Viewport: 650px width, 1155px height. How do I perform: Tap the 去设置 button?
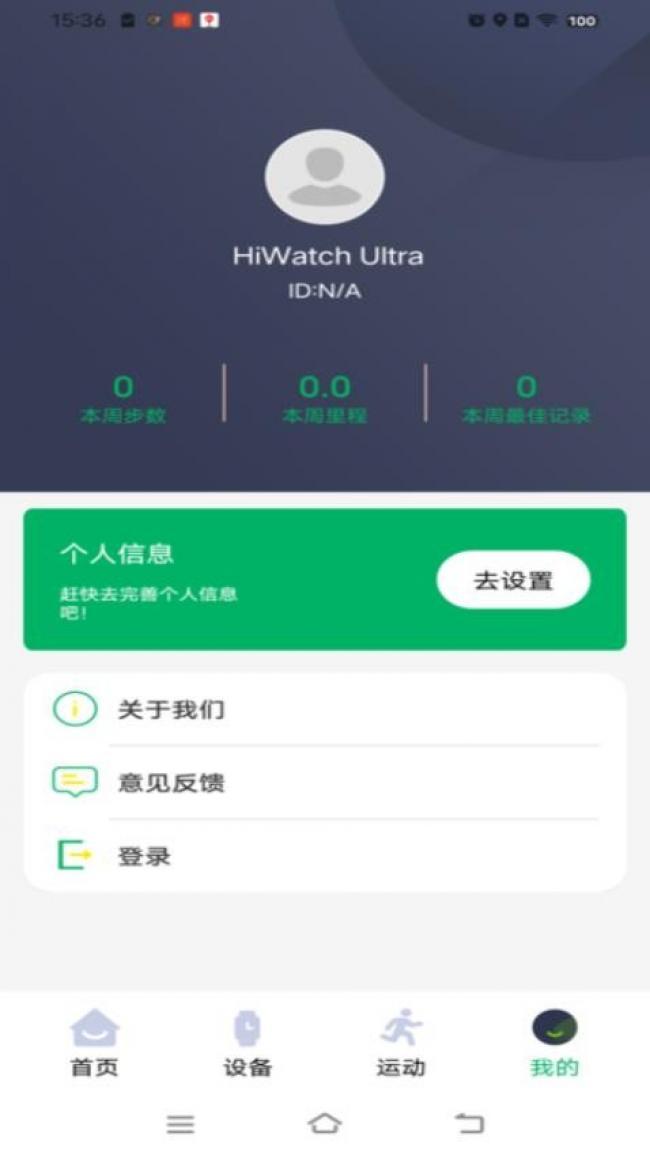click(x=513, y=580)
